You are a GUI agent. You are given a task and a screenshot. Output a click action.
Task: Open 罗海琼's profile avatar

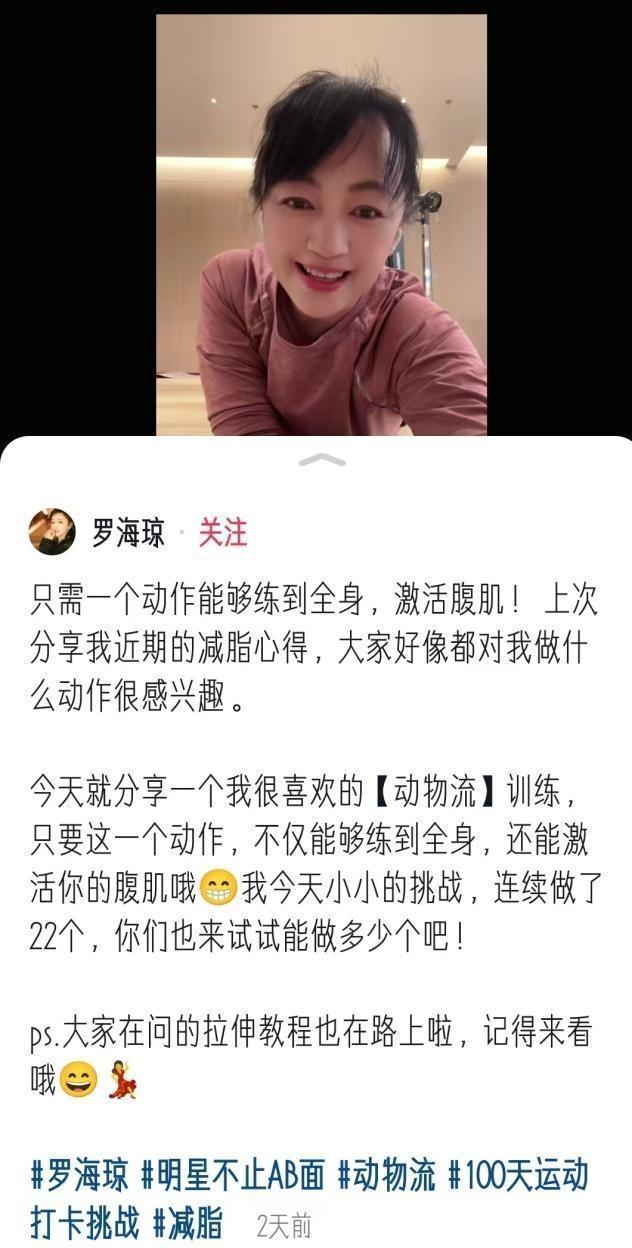(x=52, y=531)
